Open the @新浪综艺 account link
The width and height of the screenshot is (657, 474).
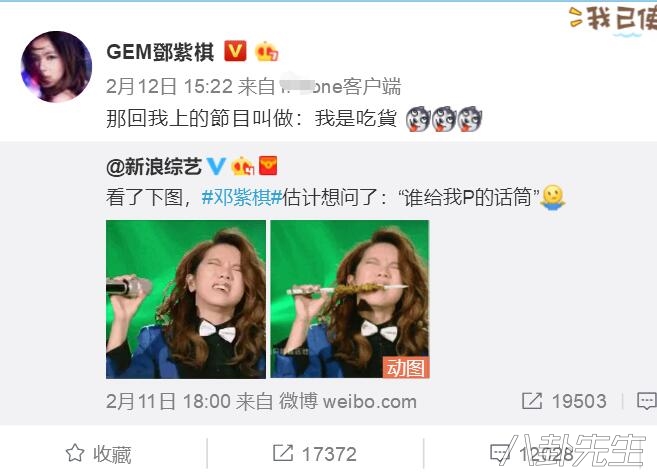[x=153, y=165]
